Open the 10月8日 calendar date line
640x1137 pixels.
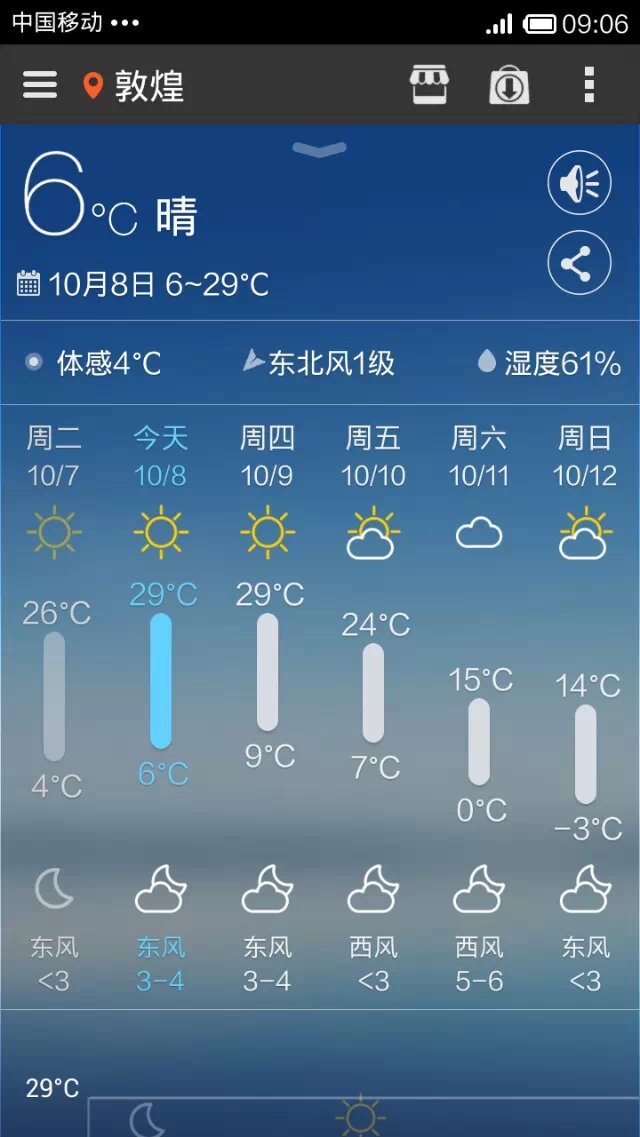tap(143, 284)
